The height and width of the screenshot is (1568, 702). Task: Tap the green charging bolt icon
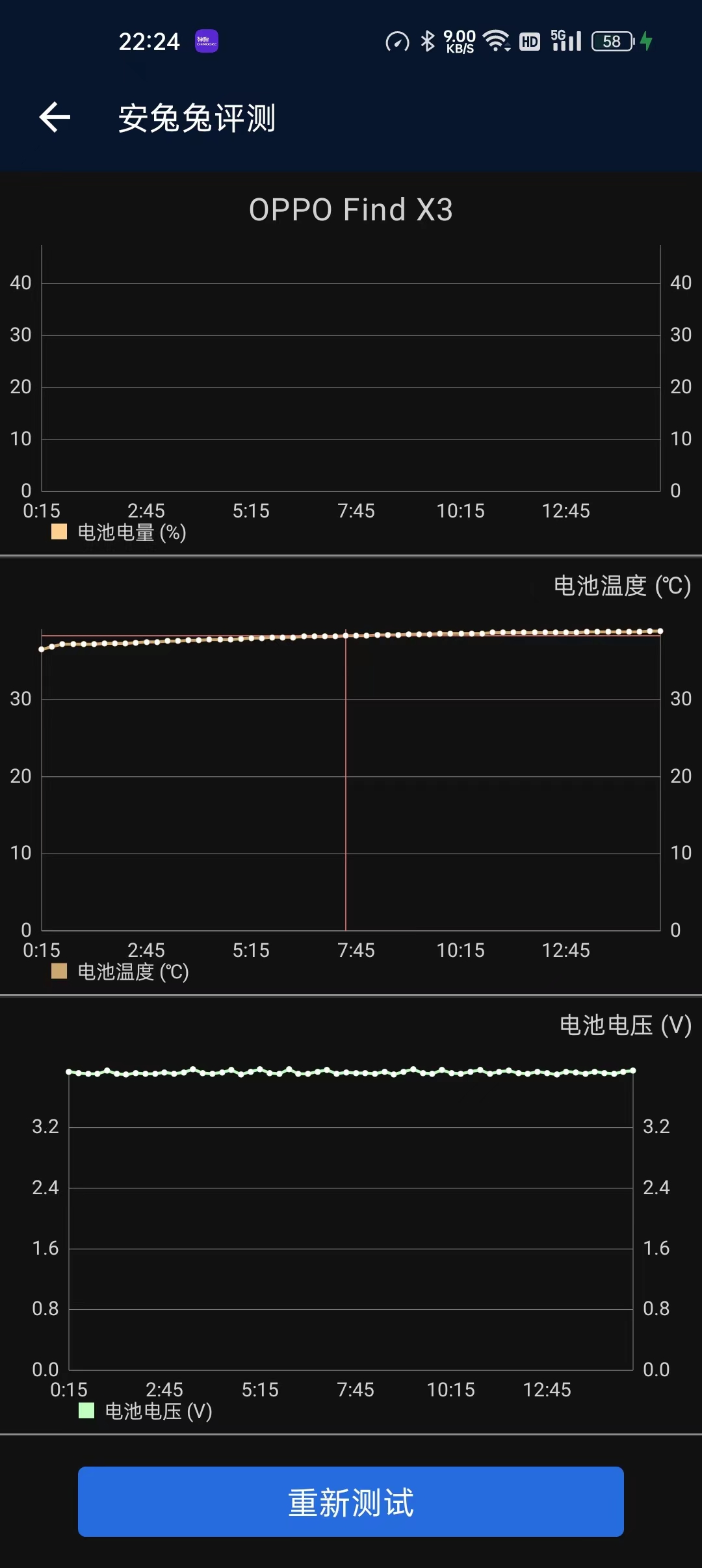646,41
